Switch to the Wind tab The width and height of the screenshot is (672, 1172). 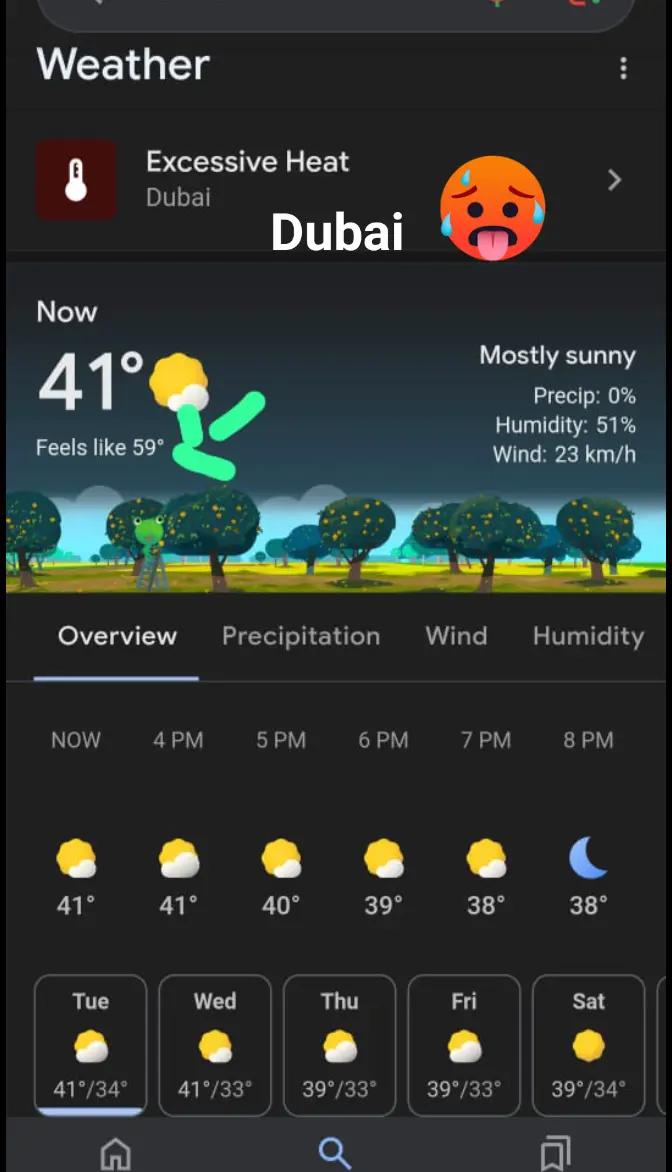pos(456,635)
